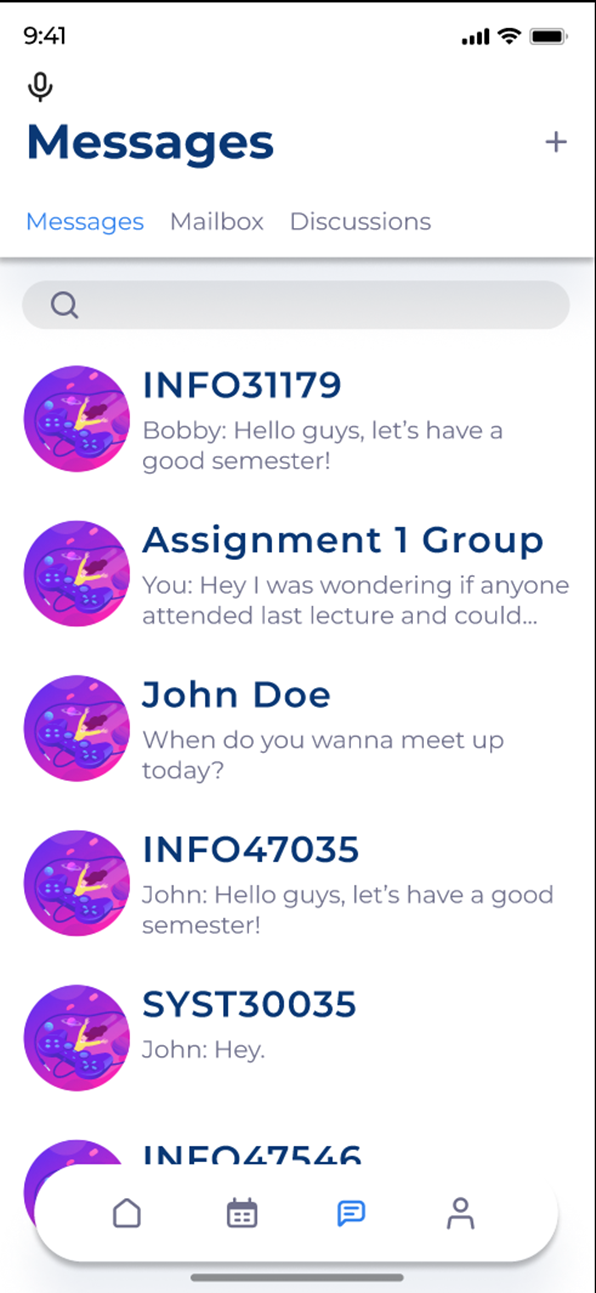Open the calendar tab
Image resolution: width=596 pixels, height=1293 pixels.
click(242, 1214)
